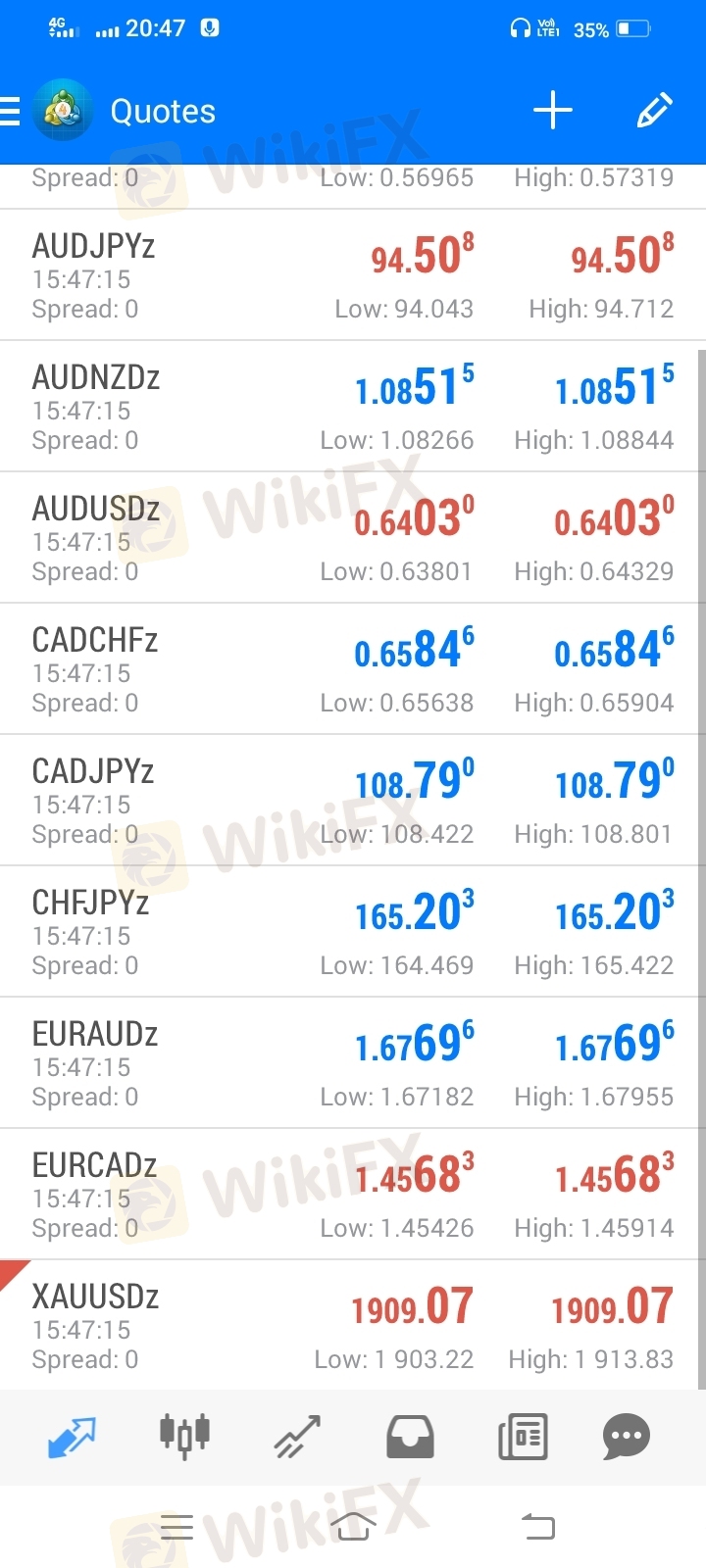
Task: Add a new symbol with plus icon
Action: coord(553,110)
